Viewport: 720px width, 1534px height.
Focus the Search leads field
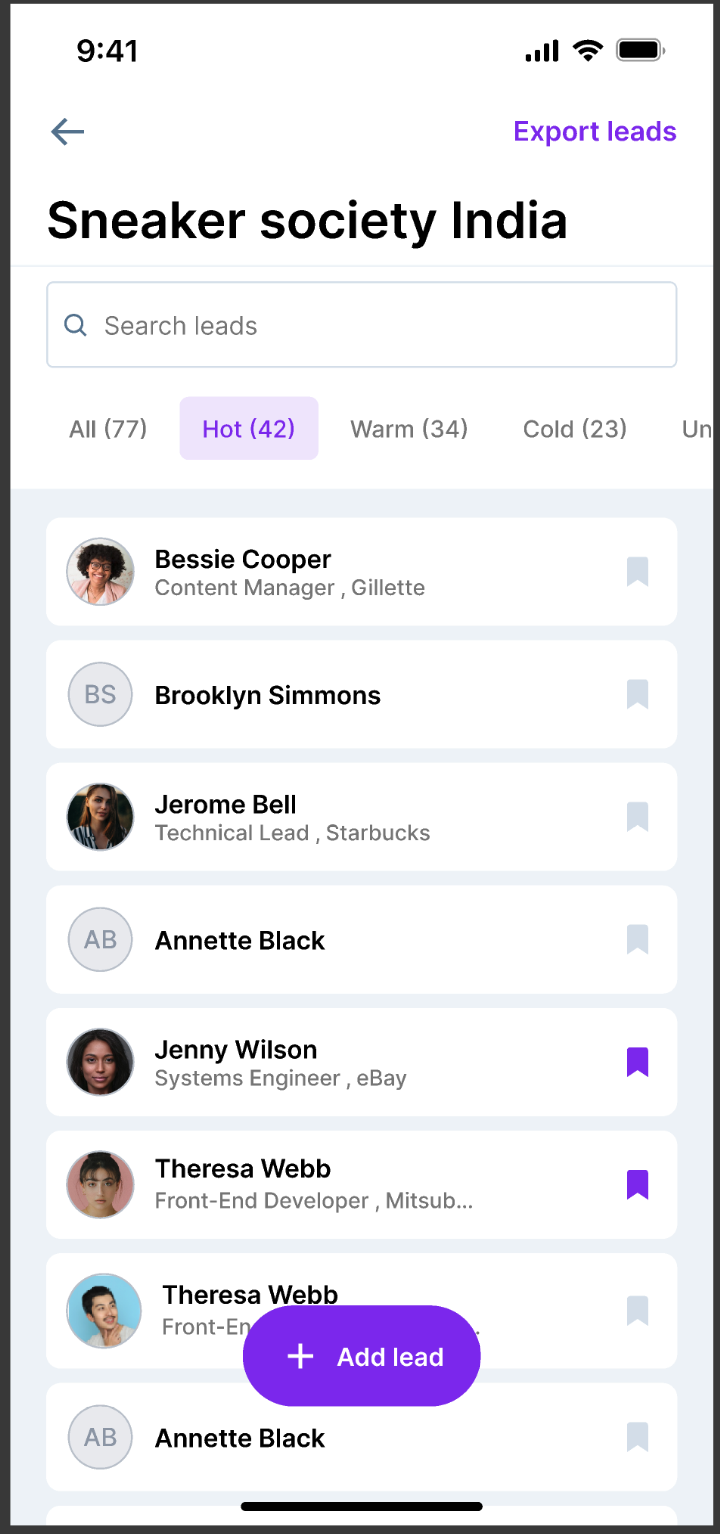pyautogui.click(x=362, y=325)
